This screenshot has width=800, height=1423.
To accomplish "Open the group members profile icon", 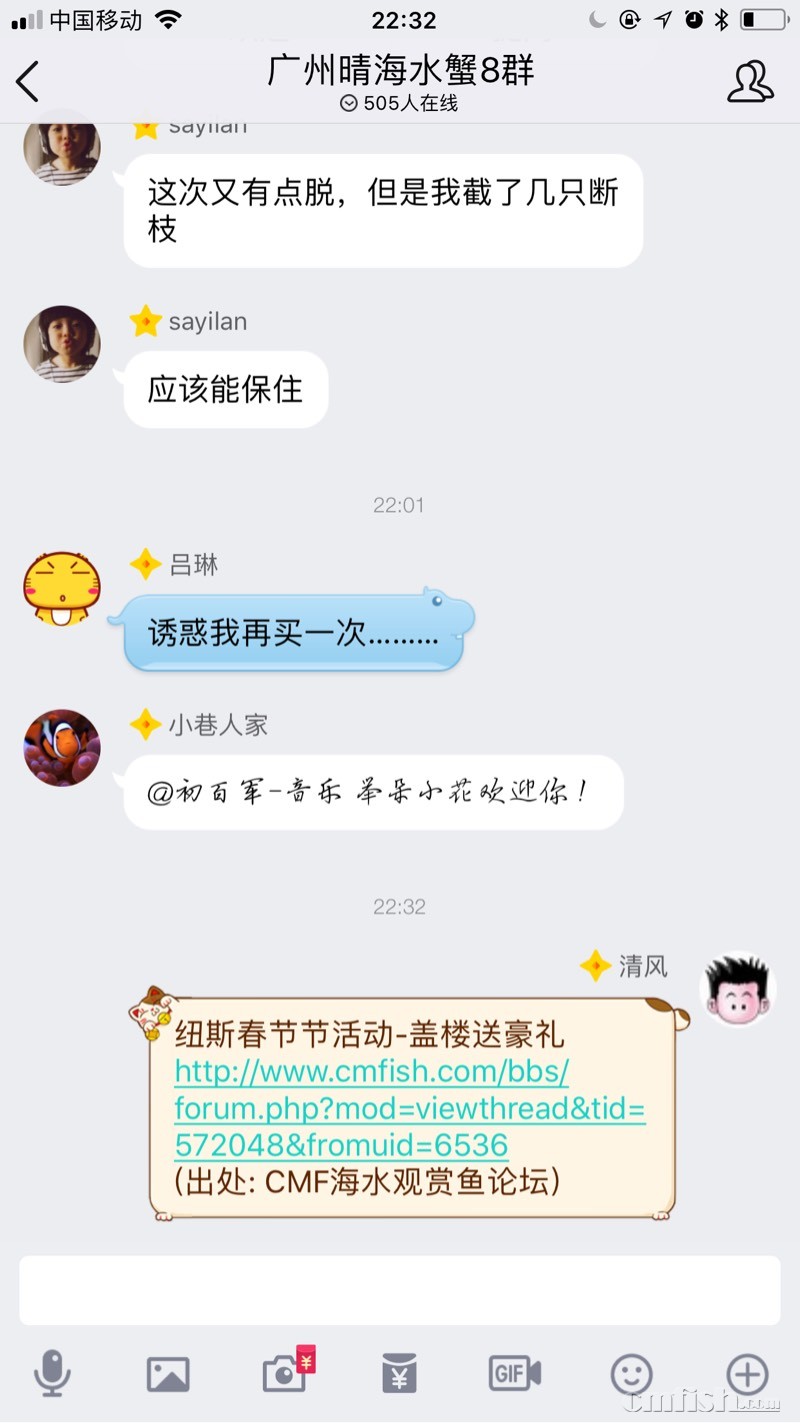I will click(749, 82).
